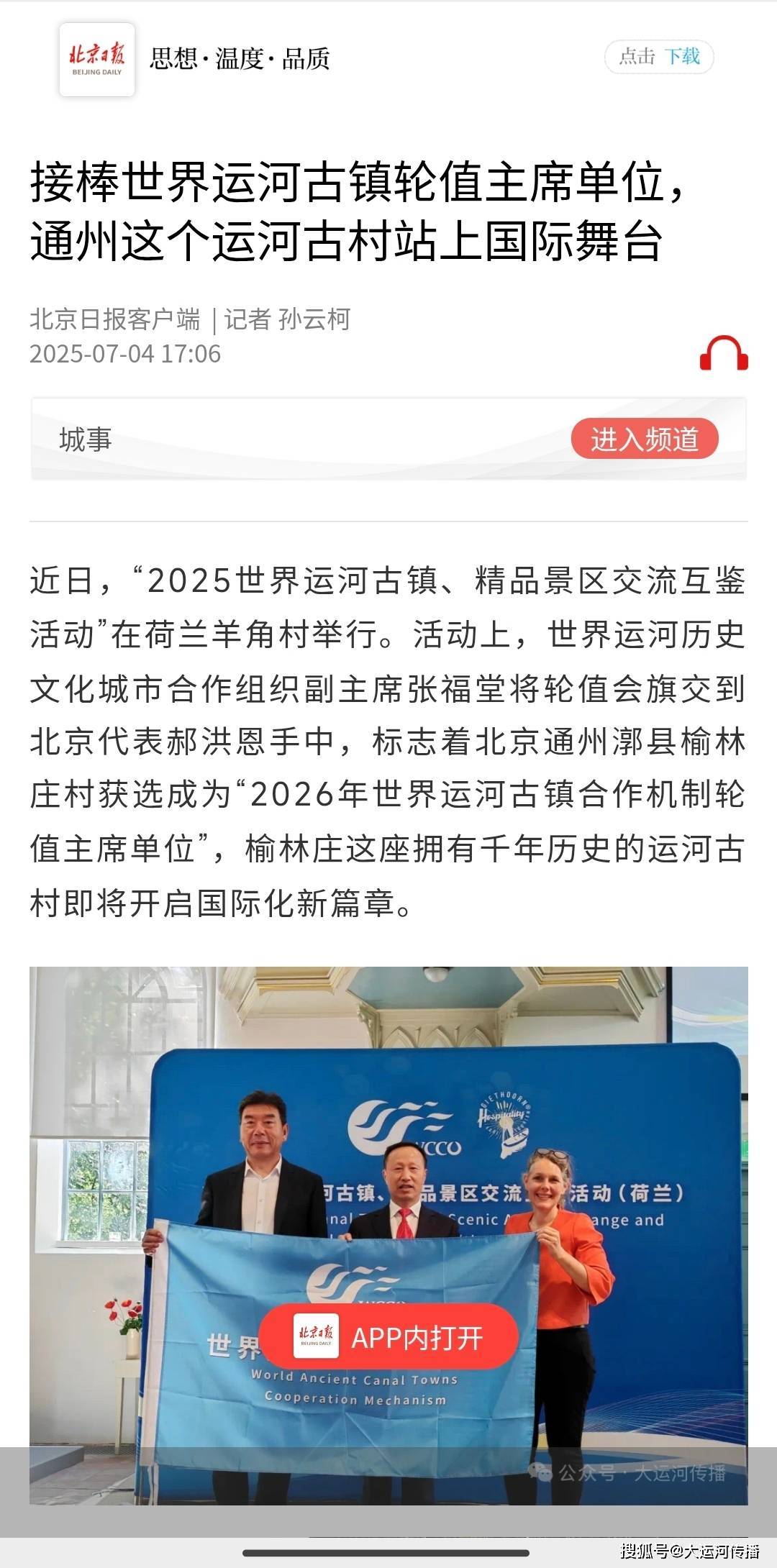The image size is (777, 1568).
Task: Open article with APP内打开 button
Action: point(388,1339)
